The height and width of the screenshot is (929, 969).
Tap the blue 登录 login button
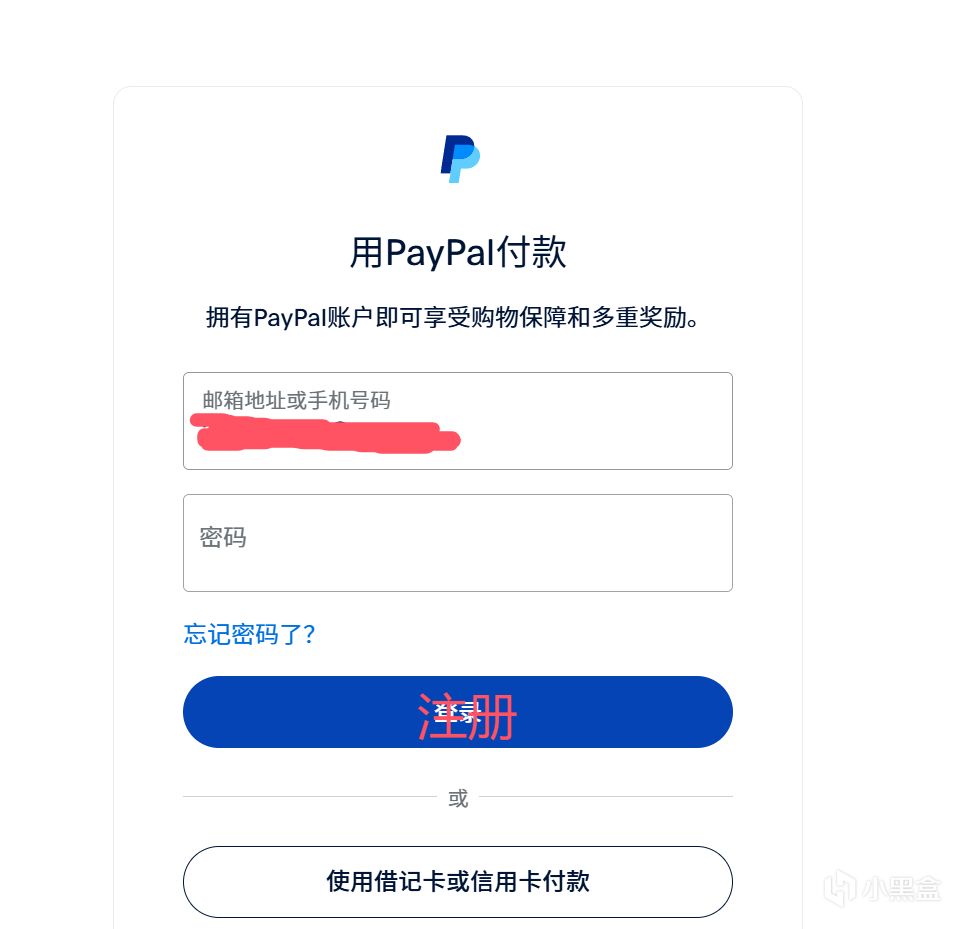(457, 712)
